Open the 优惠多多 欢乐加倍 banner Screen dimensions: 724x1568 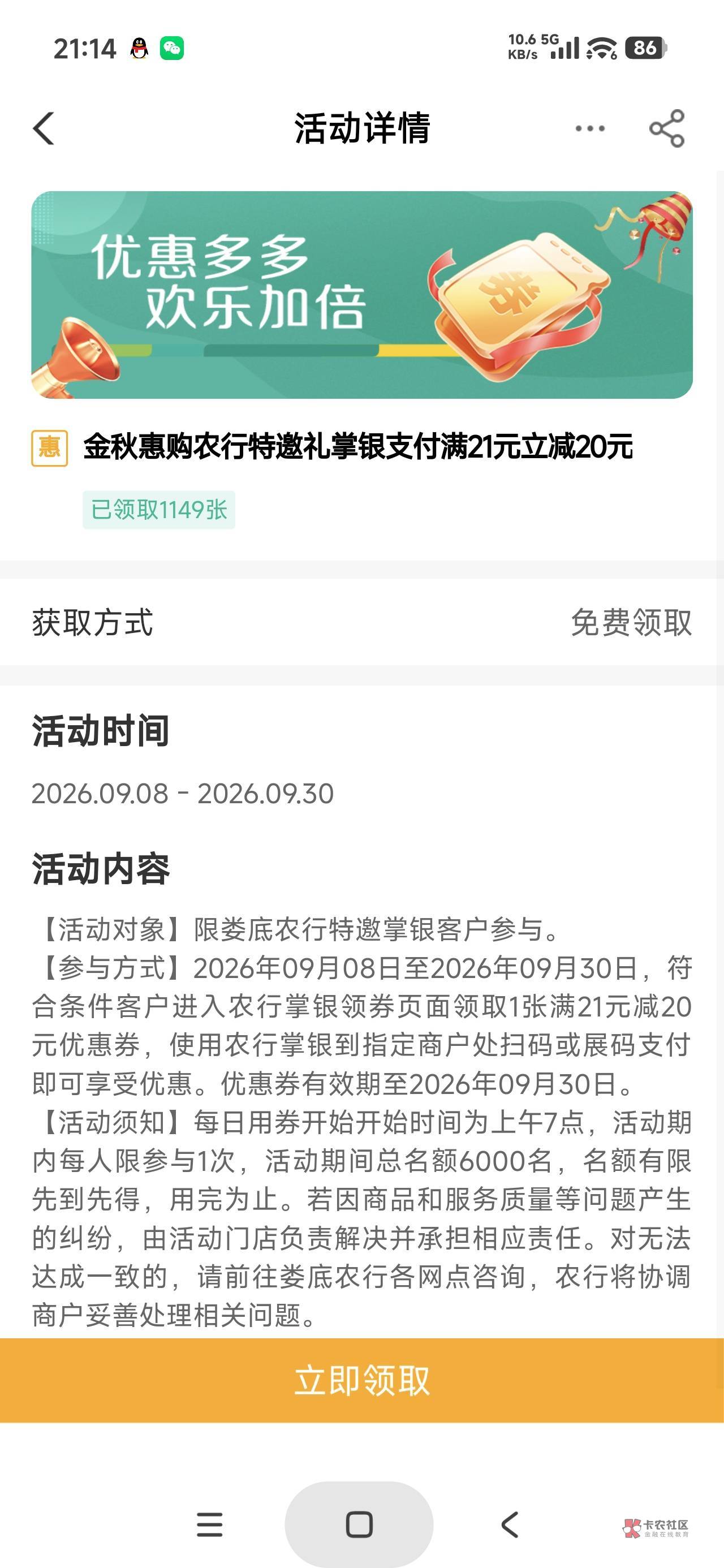click(x=361, y=295)
